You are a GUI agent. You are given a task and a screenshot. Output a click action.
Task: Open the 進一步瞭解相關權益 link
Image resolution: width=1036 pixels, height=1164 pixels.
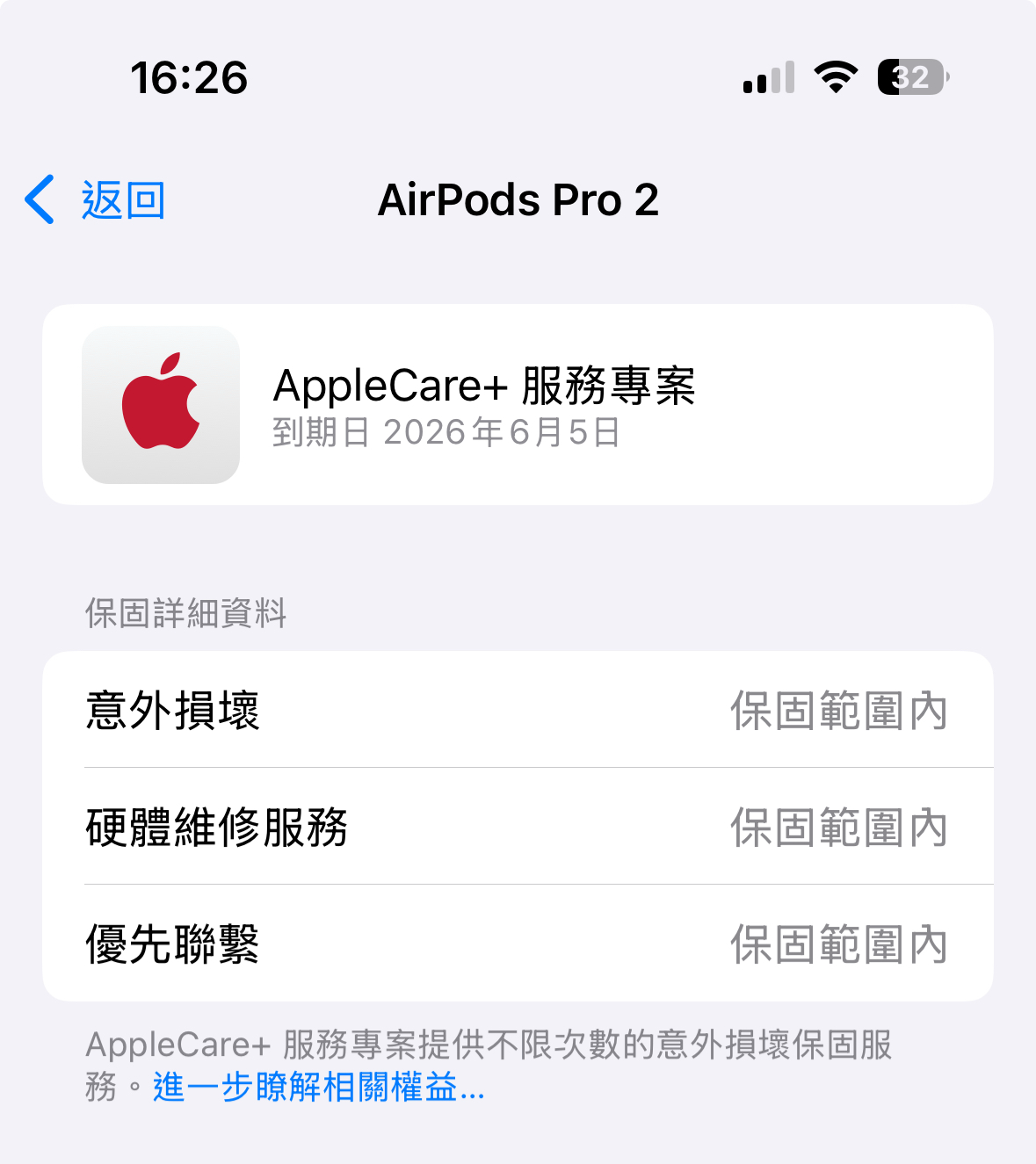(318, 1088)
